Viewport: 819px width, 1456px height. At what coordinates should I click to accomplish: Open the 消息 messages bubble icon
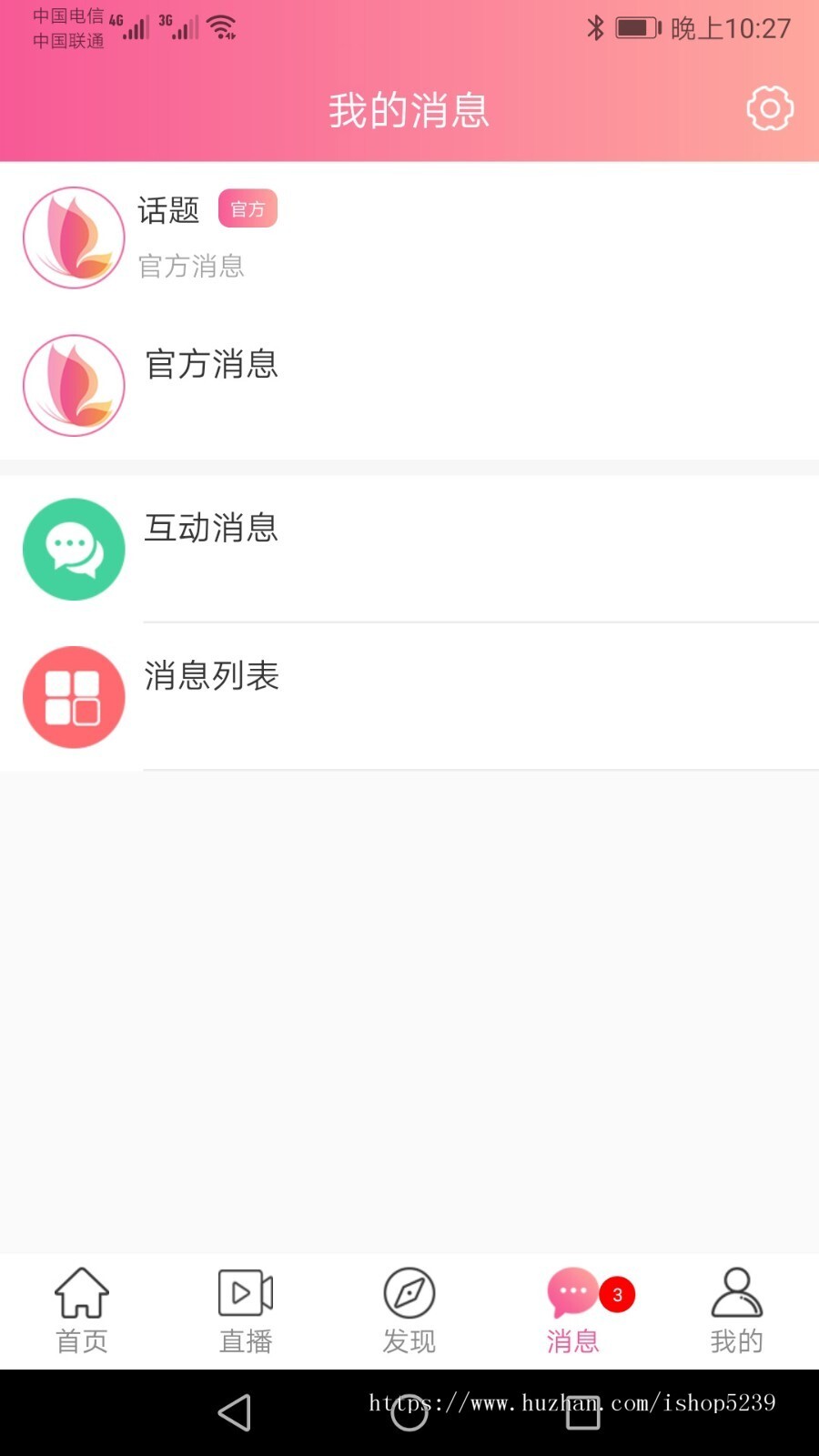[572, 1292]
